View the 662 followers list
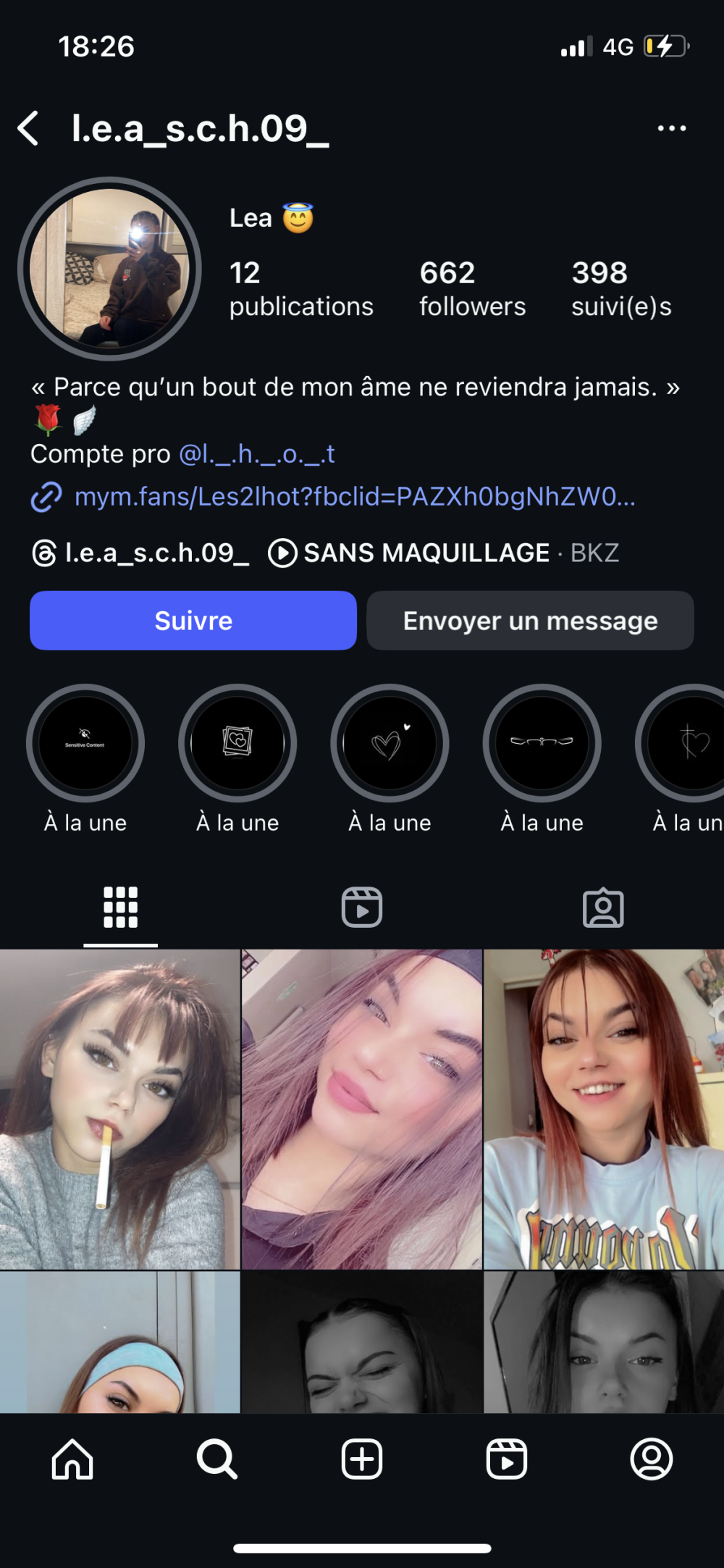The width and height of the screenshot is (724, 1568). (472, 289)
